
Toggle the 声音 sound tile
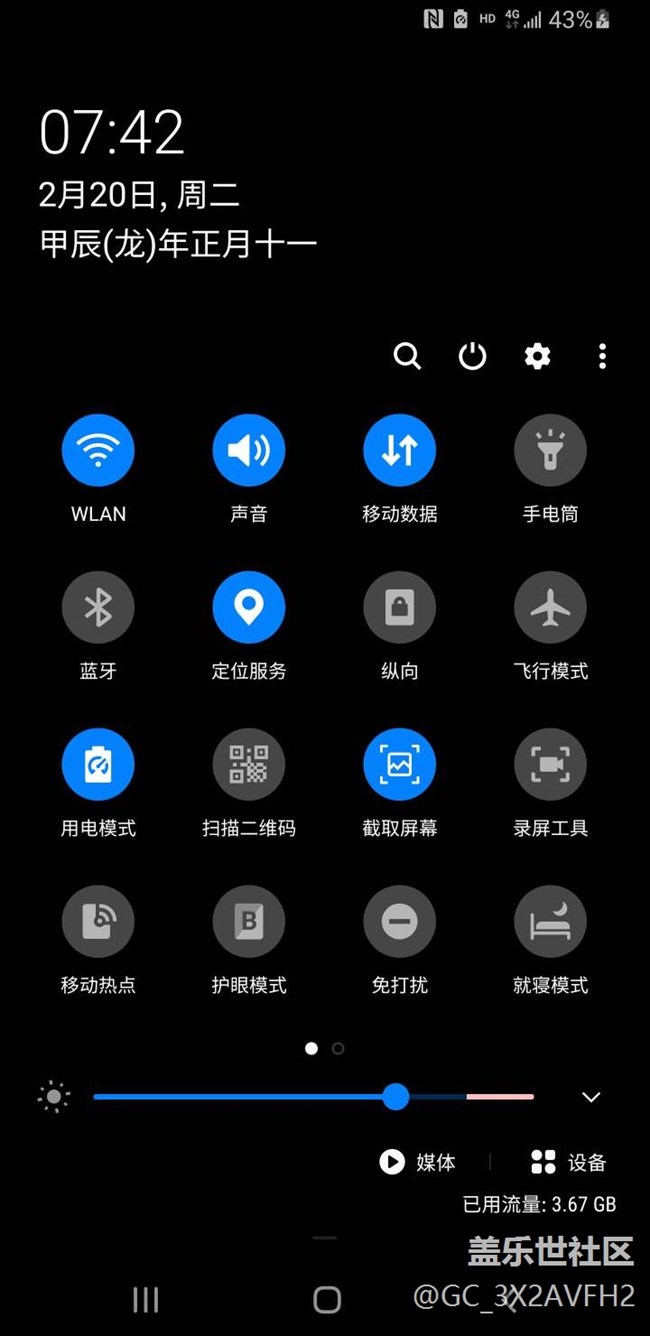click(249, 451)
